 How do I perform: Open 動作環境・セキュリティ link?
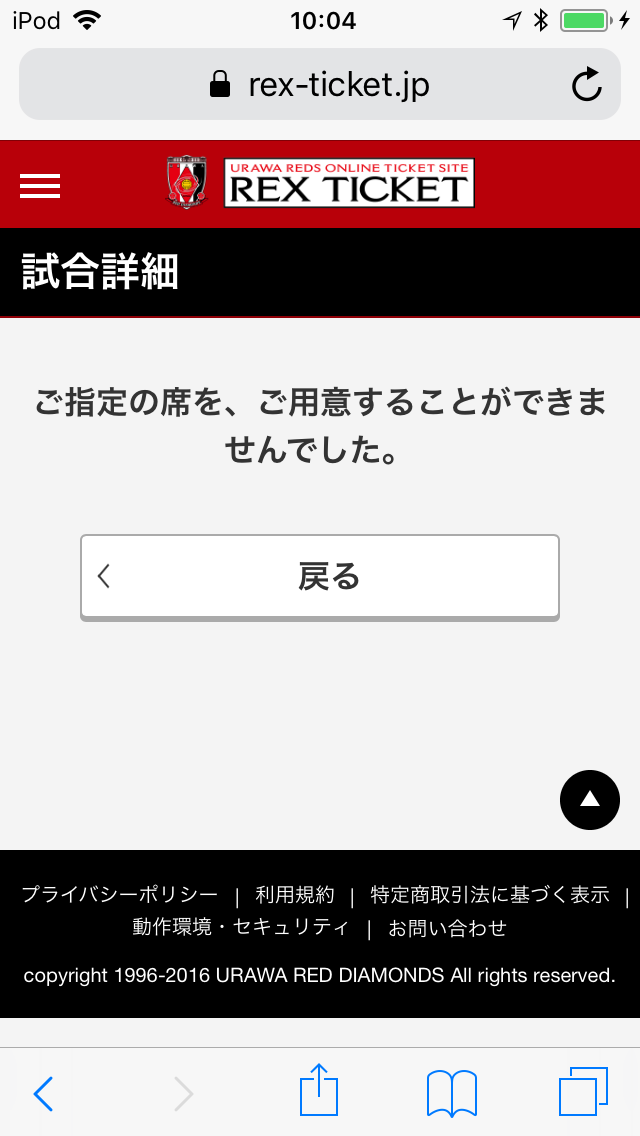(x=240, y=927)
